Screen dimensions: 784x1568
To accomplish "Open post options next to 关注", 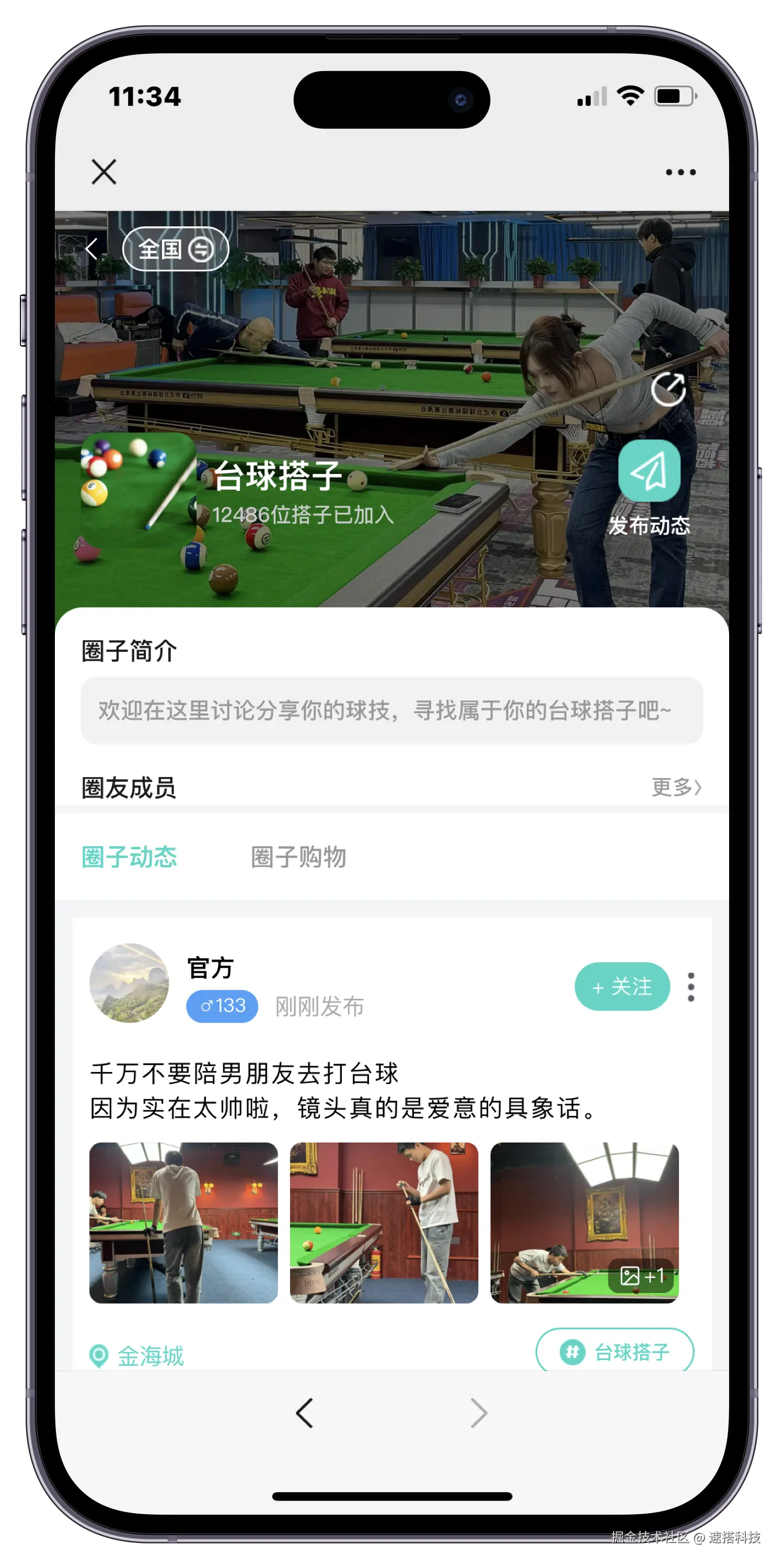I will pyautogui.click(x=690, y=987).
